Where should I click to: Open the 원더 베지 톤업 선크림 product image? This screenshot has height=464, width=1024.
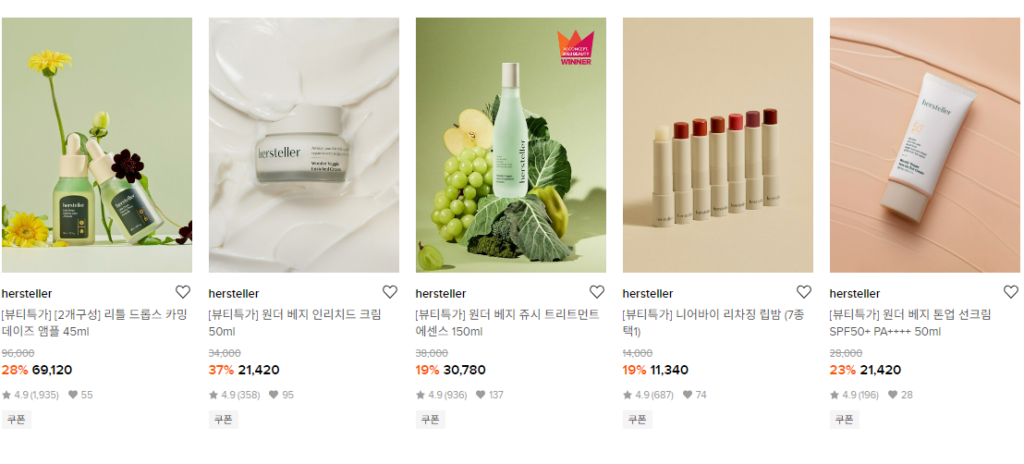925,145
